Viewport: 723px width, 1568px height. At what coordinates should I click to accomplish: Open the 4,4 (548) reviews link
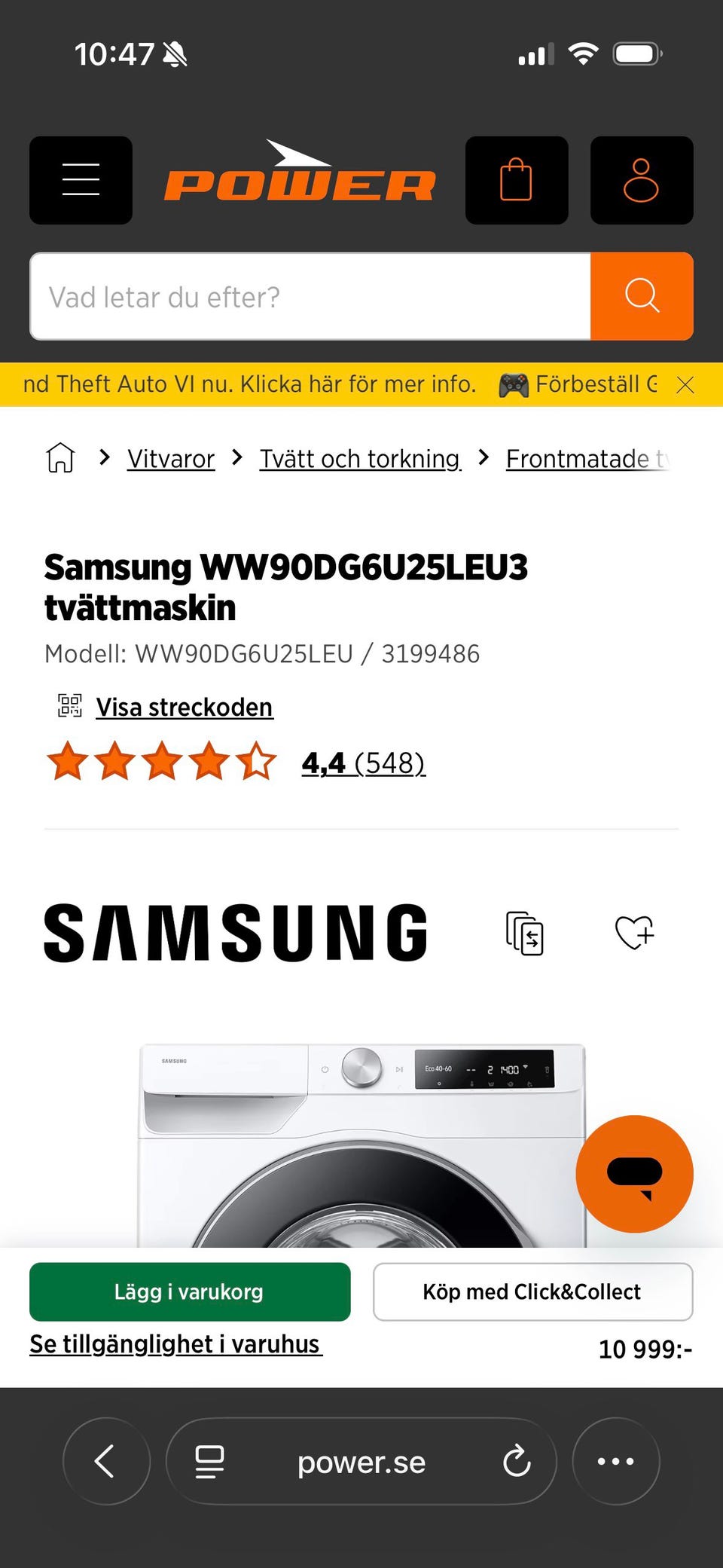[x=363, y=763]
